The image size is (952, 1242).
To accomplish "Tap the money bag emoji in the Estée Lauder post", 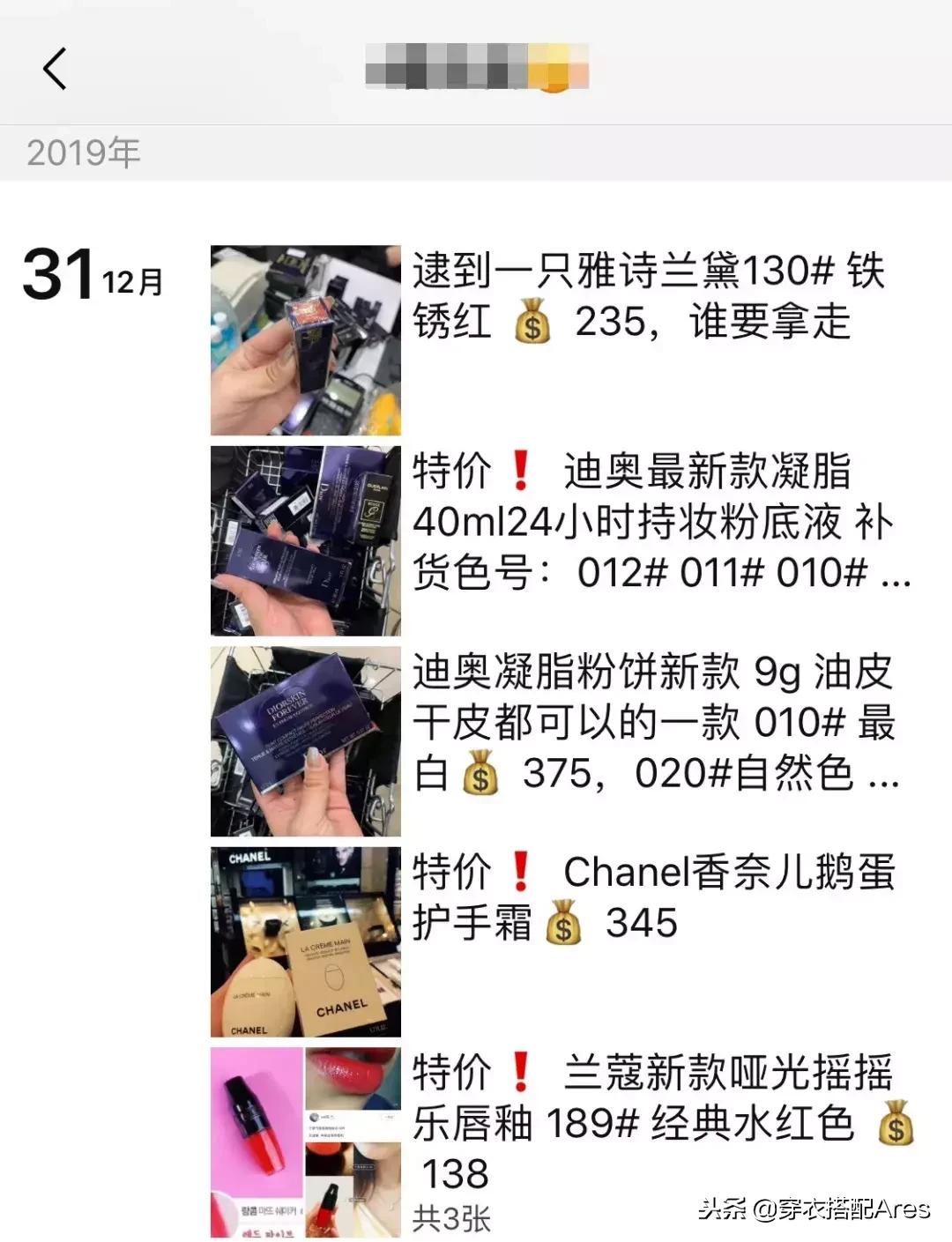I will tap(531, 324).
